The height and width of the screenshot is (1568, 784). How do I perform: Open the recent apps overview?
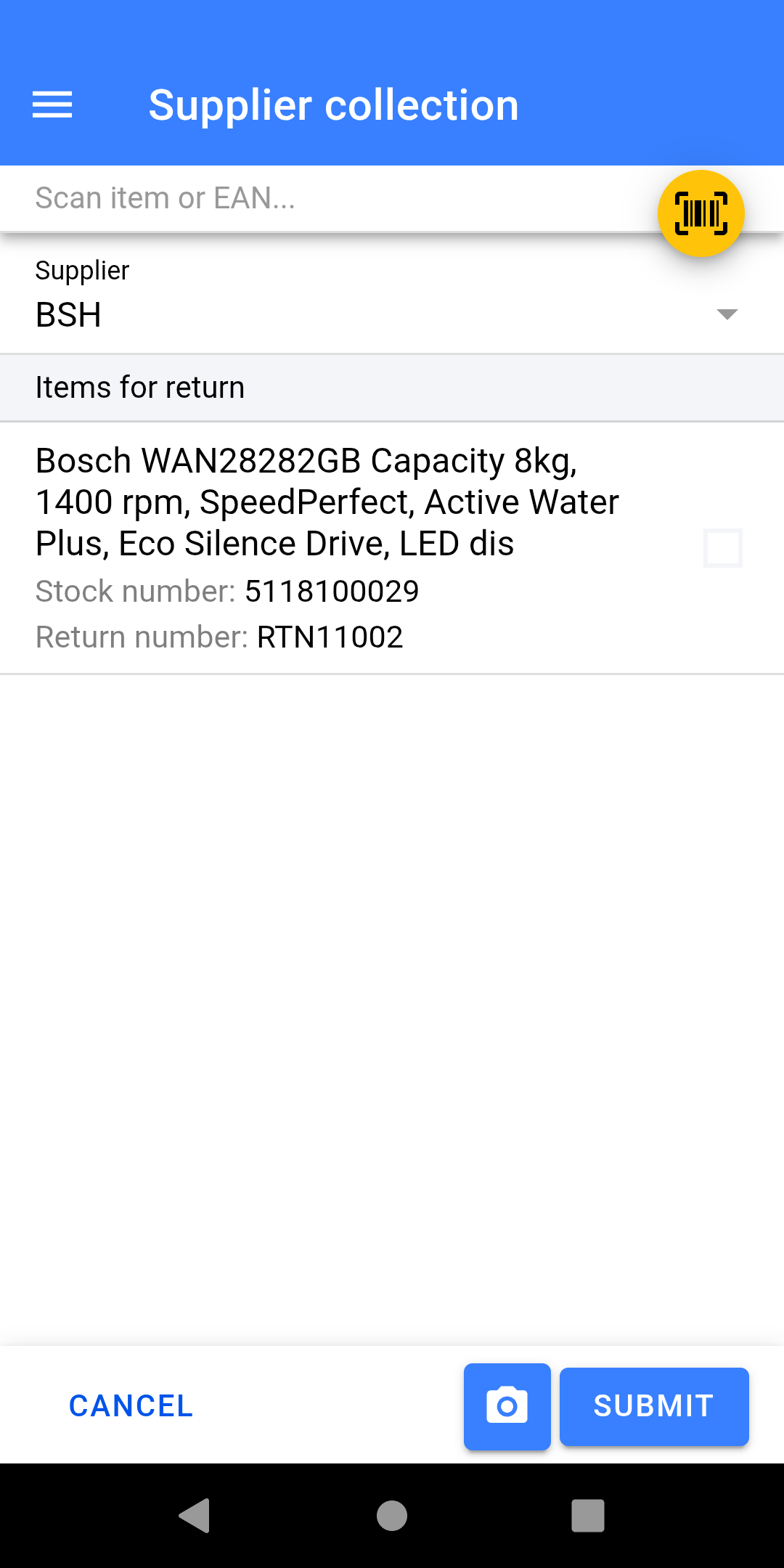pyautogui.click(x=585, y=1516)
